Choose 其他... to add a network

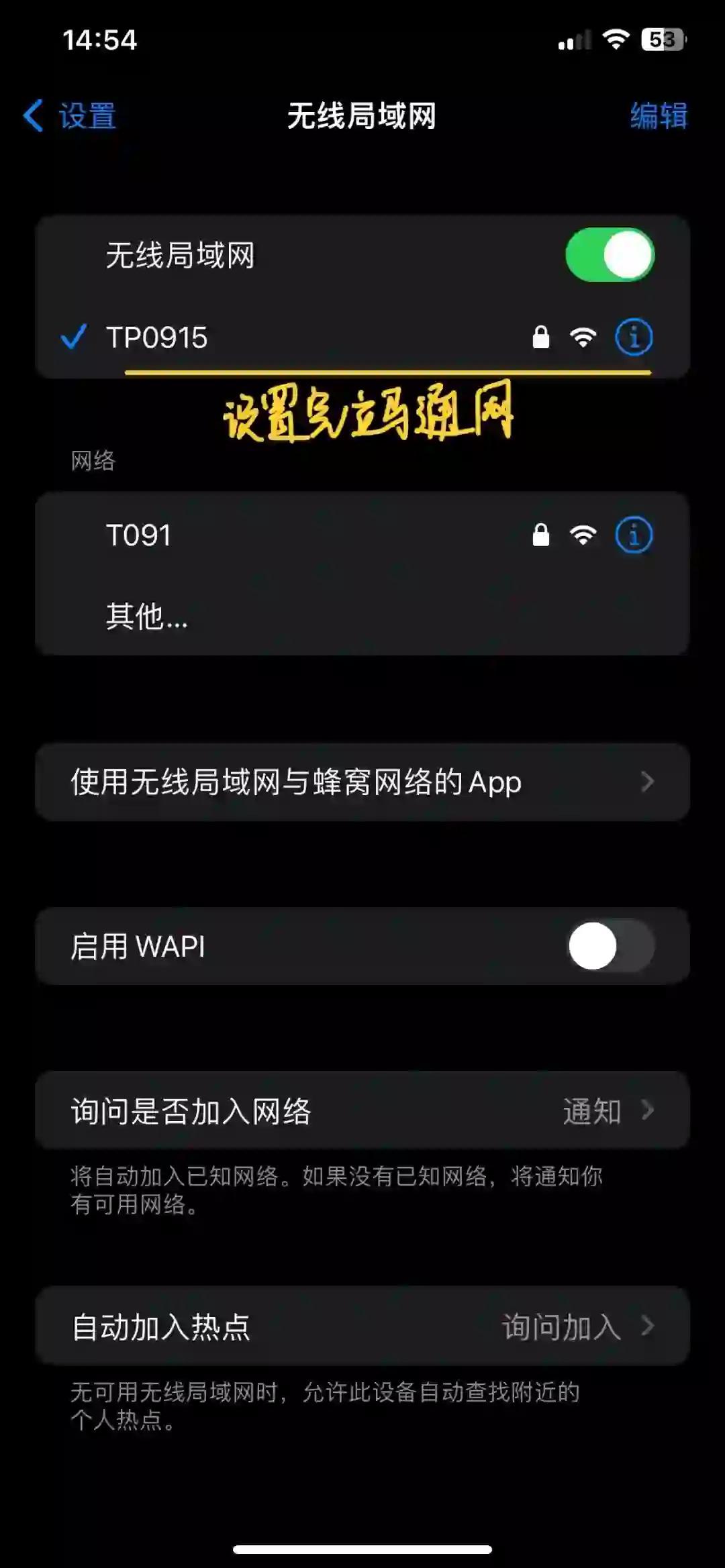[x=362, y=615]
